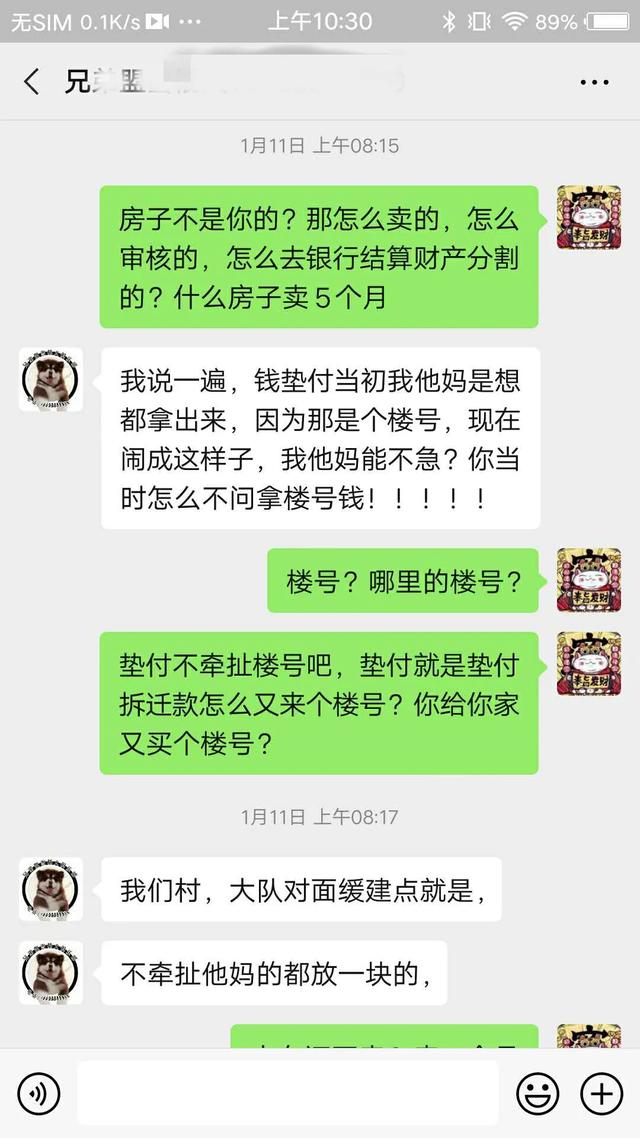The image size is (640, 1138).
Task: Tap the message text field
Action: pyautogui.click(x=288, y=1093)
